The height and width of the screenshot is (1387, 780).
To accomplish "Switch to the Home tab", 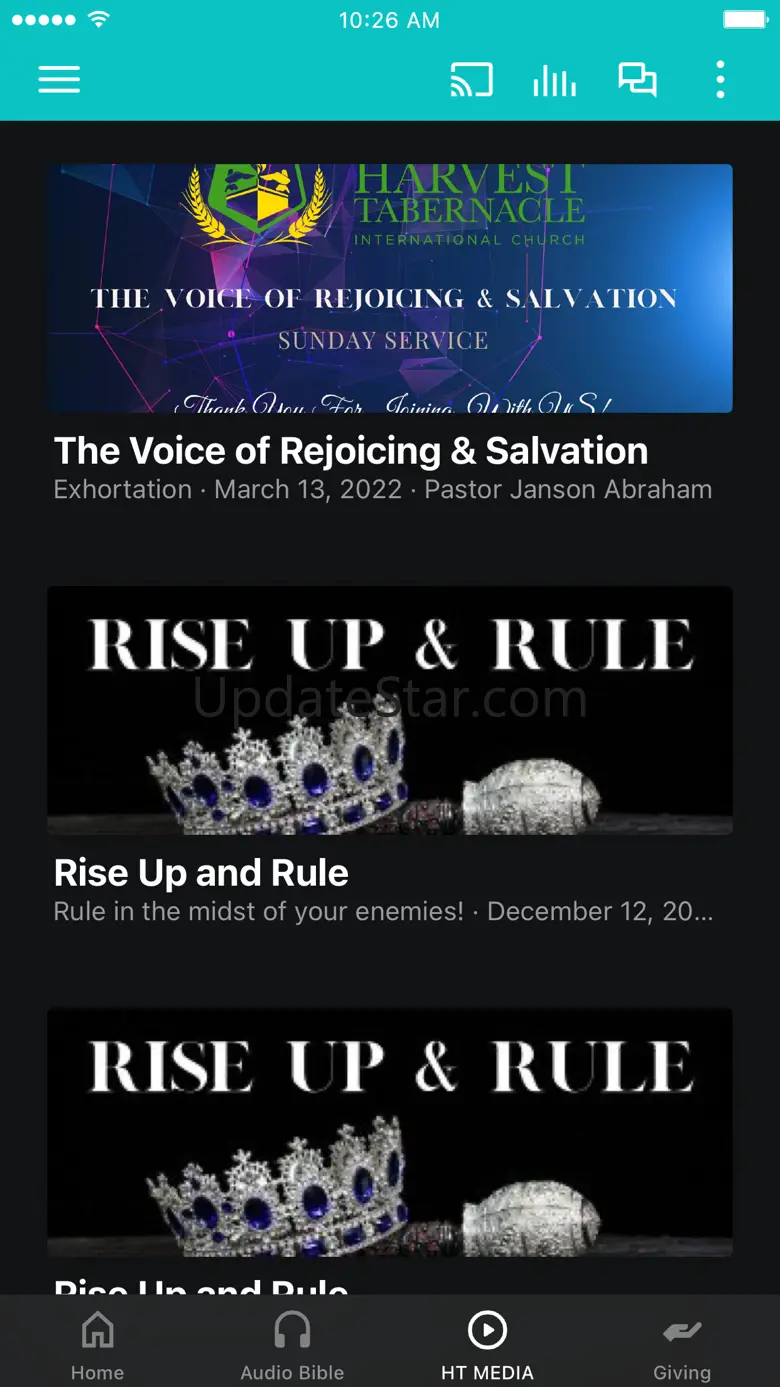I will point(97,1345).
